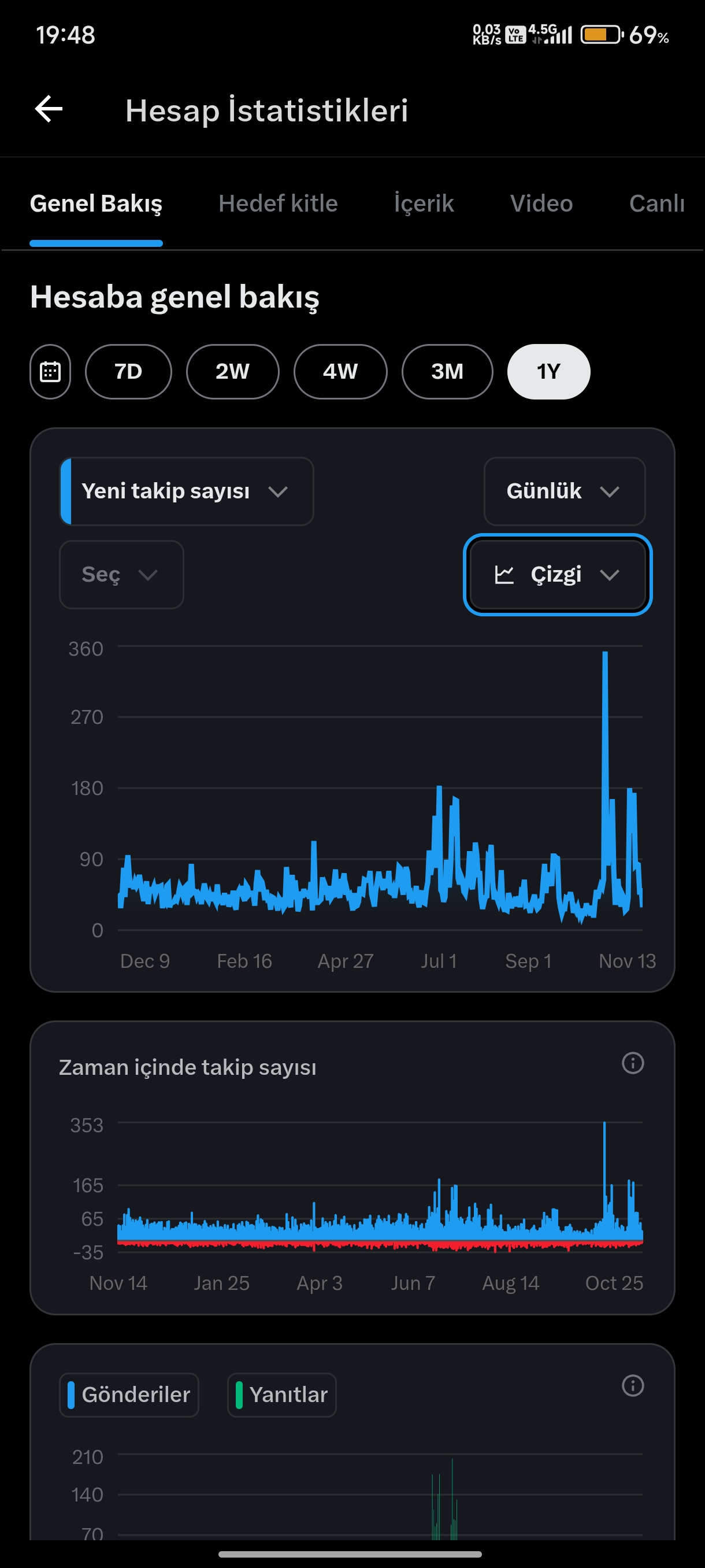Switch to the 3M time range
Image resolution: width=705 pixels, height=1568 pixels.
coord(447,371)
